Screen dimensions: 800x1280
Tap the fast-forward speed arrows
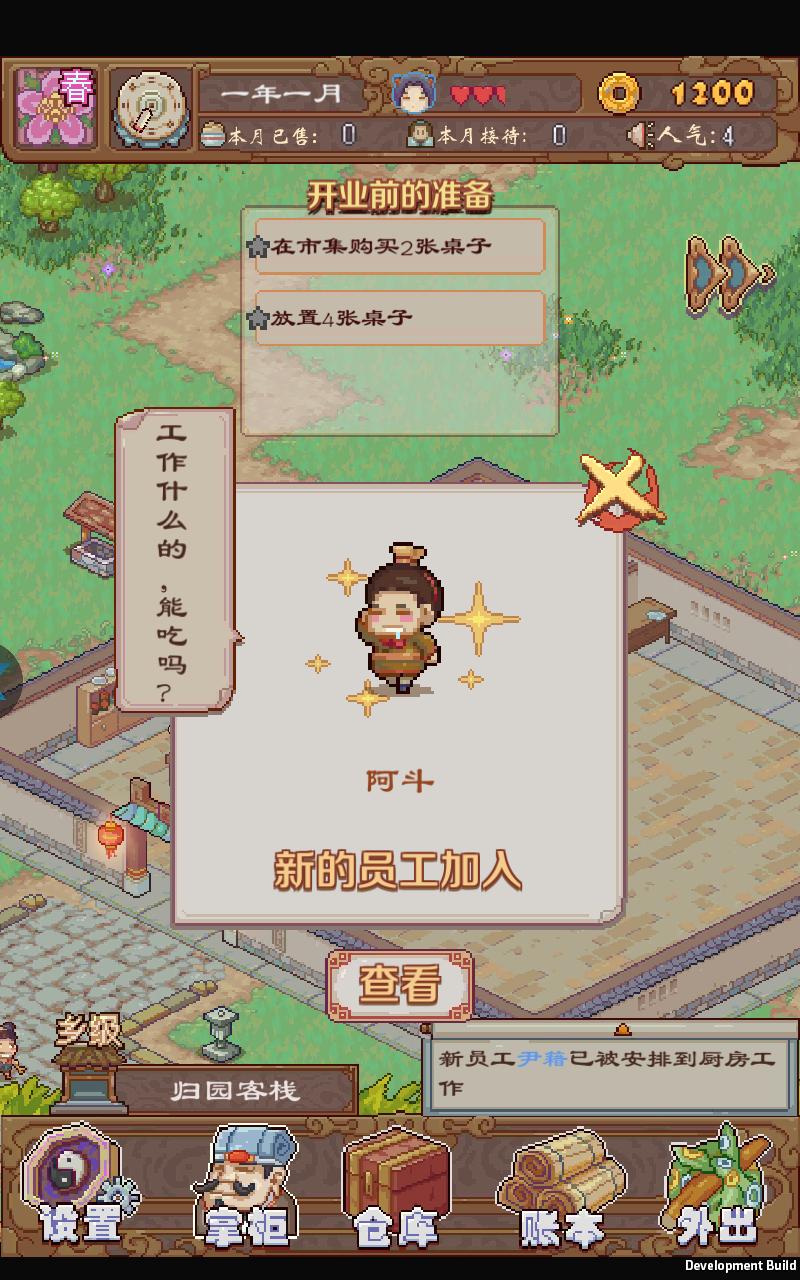click(x=729, y=271)
